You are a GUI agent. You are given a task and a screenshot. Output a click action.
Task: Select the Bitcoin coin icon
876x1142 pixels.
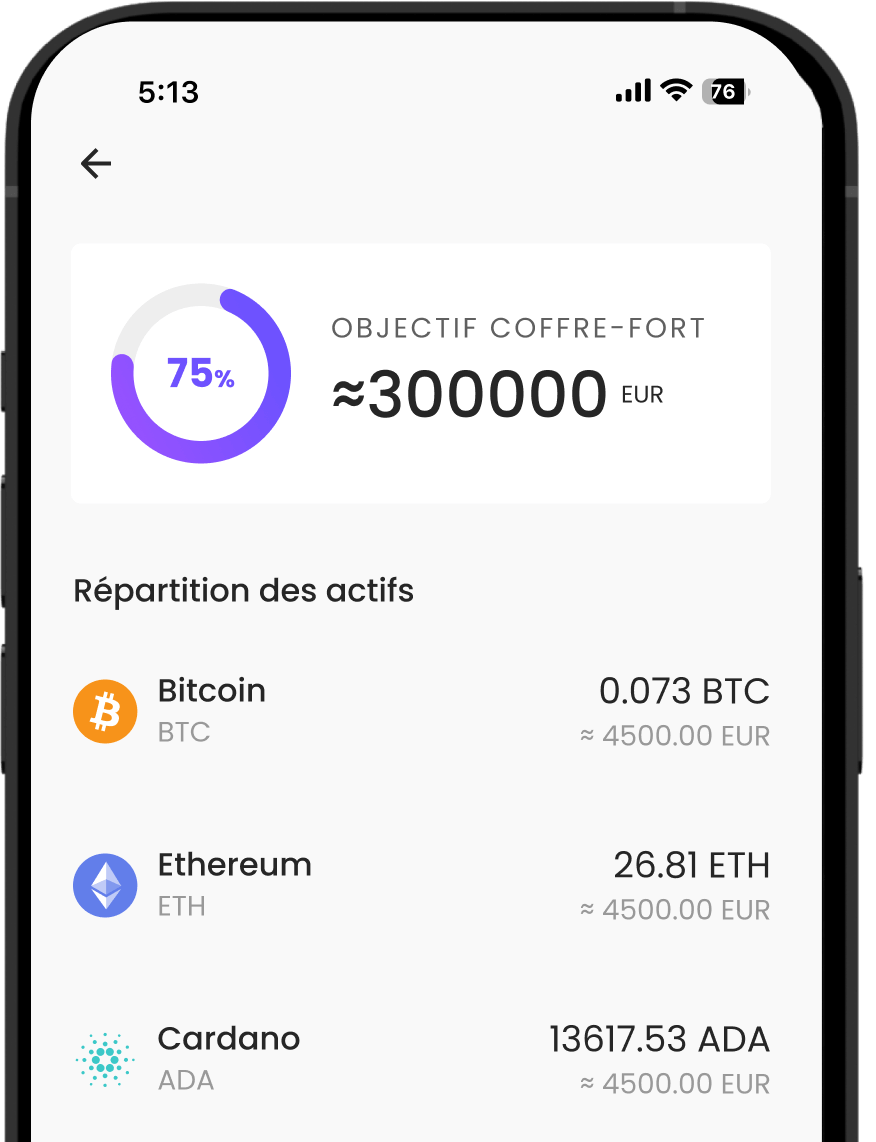tap(104, 711)
